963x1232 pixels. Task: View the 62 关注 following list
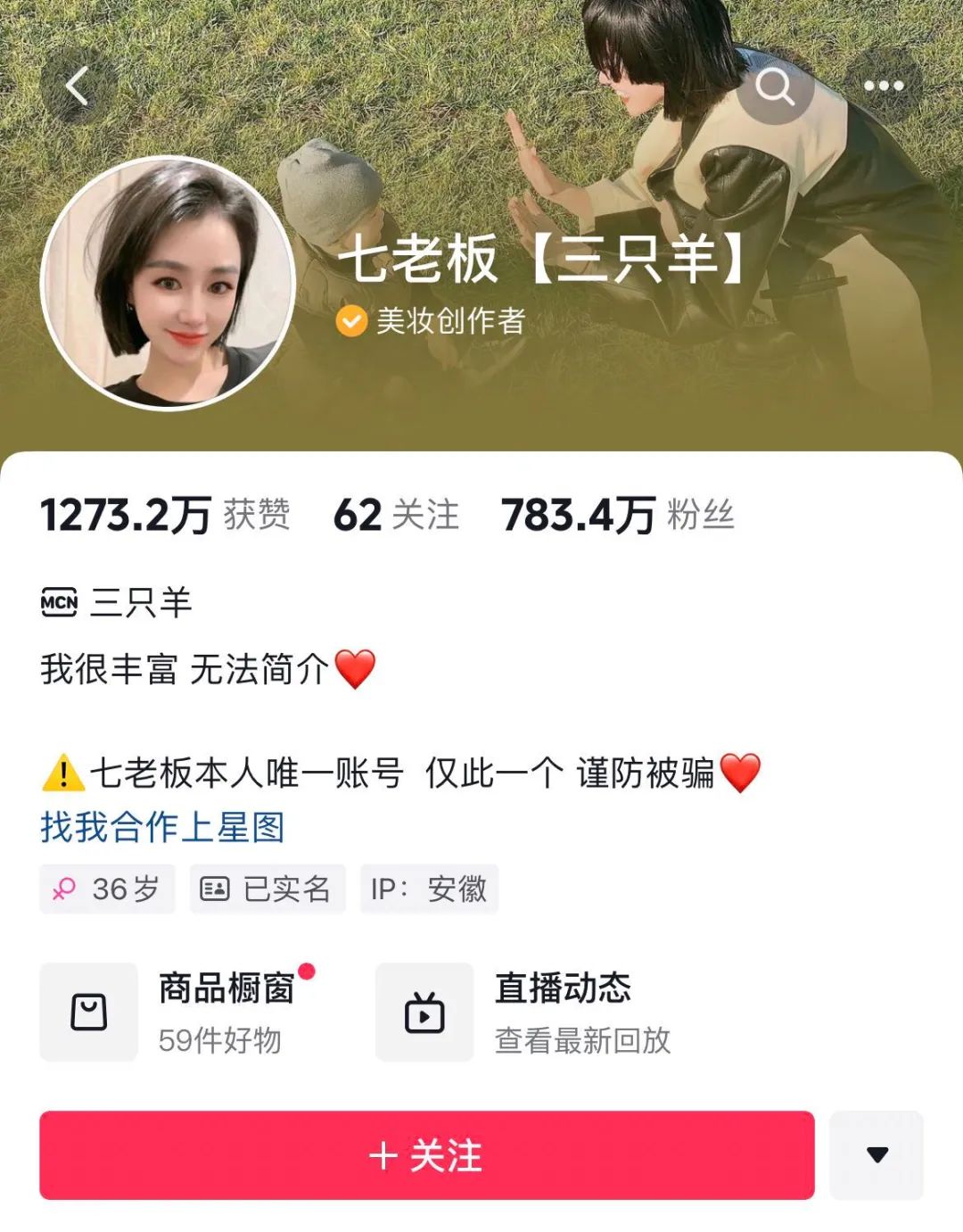click(396, 516)
